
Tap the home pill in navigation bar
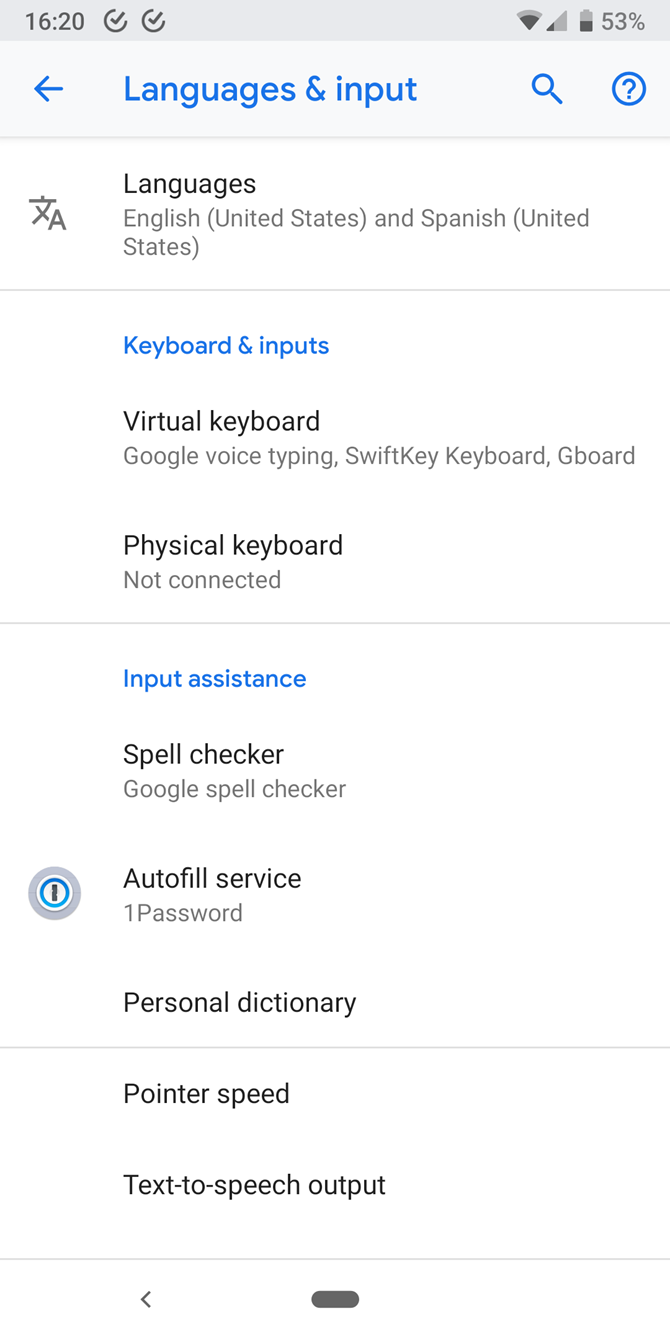click(335, 1299)
